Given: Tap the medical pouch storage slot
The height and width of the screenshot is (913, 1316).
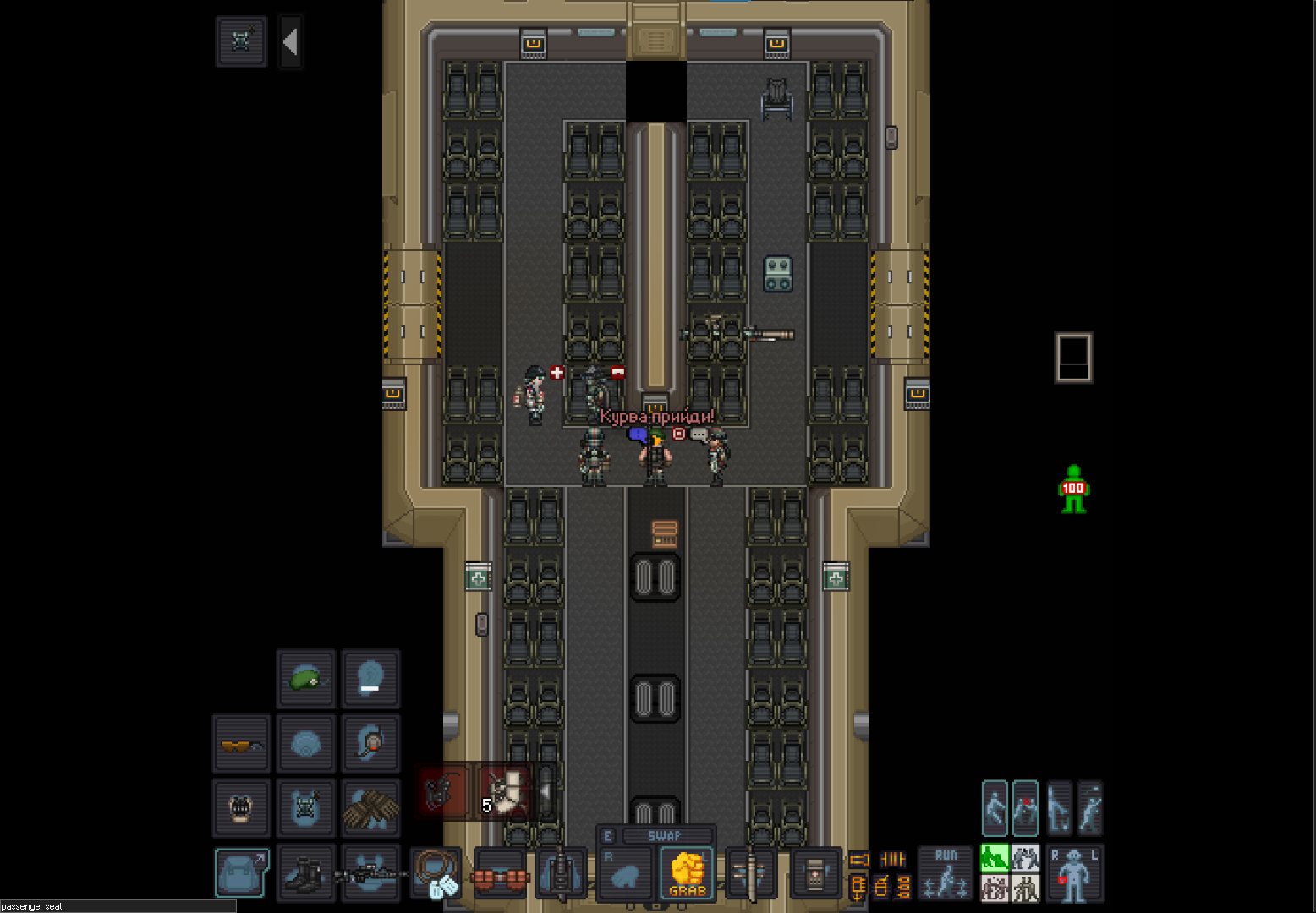Looking at the screenshot, I should coord(814,874).
